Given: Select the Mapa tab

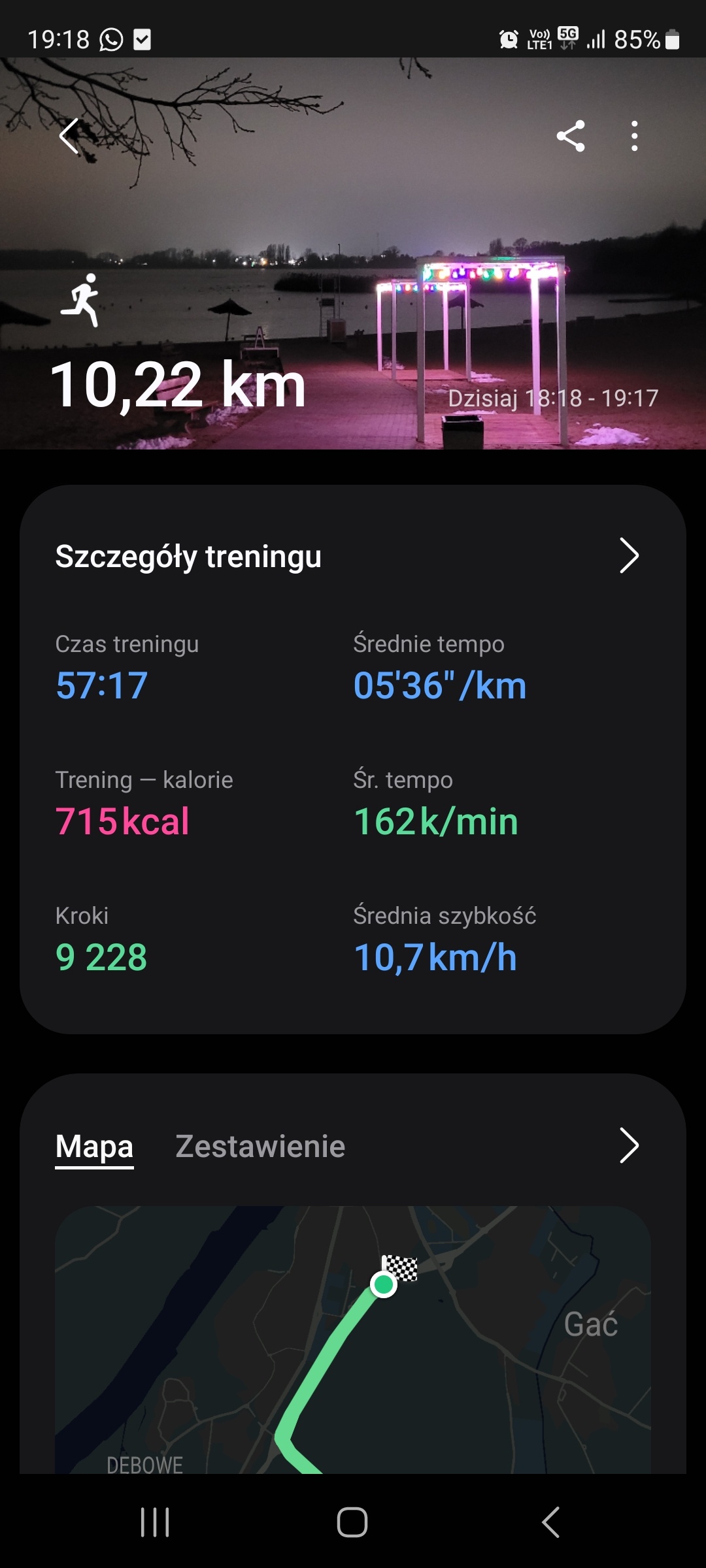Looking at the screenshot, I should click(x=94, y=1147).
